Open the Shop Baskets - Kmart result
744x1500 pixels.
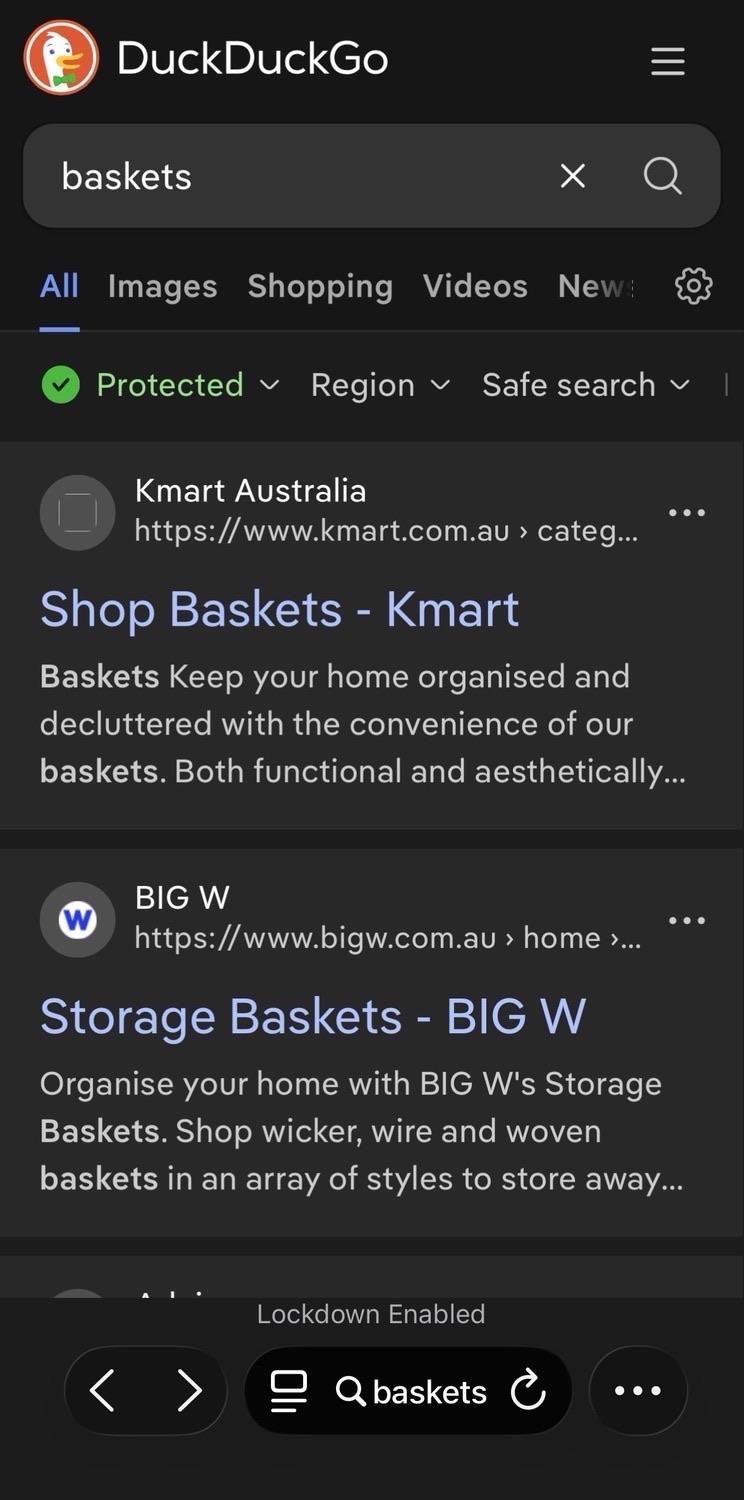280,609
